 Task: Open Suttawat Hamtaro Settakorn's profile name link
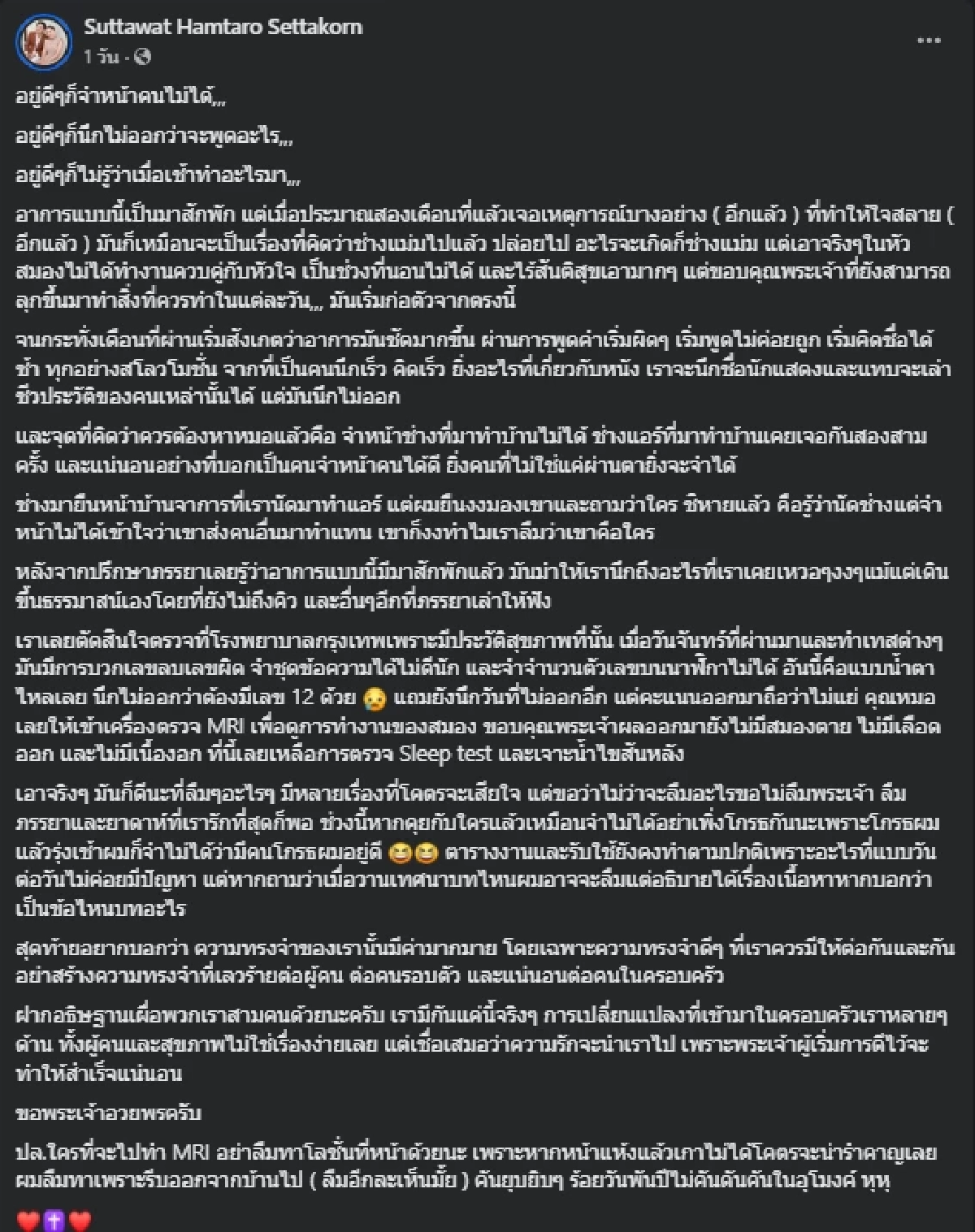(x=223, y=27)
